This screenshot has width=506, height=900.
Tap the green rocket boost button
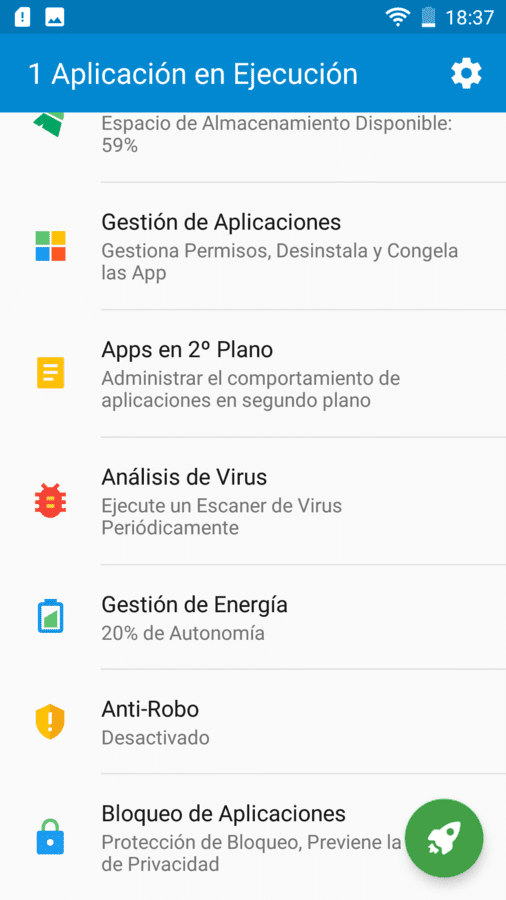tap(444, 838)
